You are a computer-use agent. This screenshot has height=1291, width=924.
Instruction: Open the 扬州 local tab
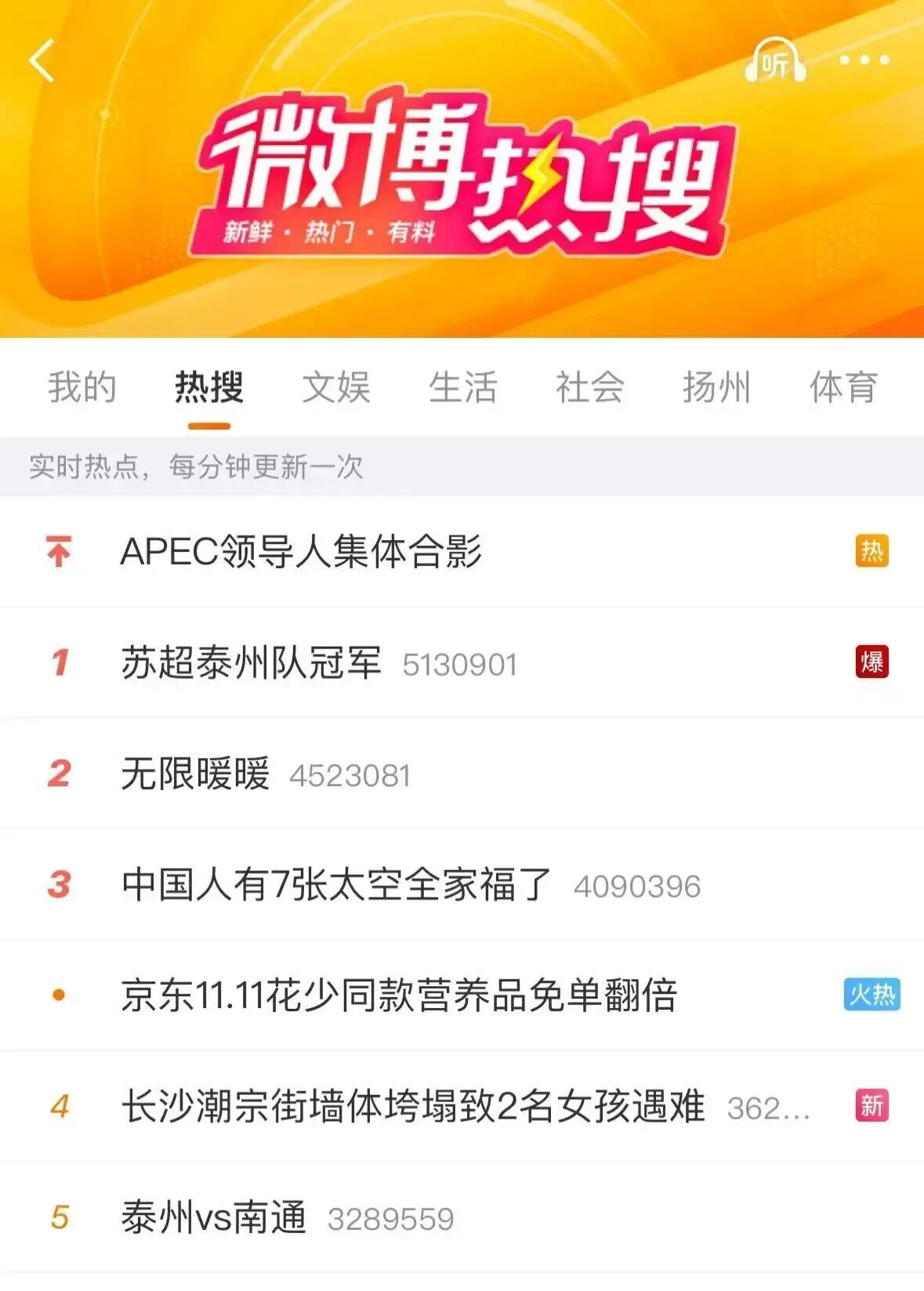pyautogui.click(x=716, y=387)
